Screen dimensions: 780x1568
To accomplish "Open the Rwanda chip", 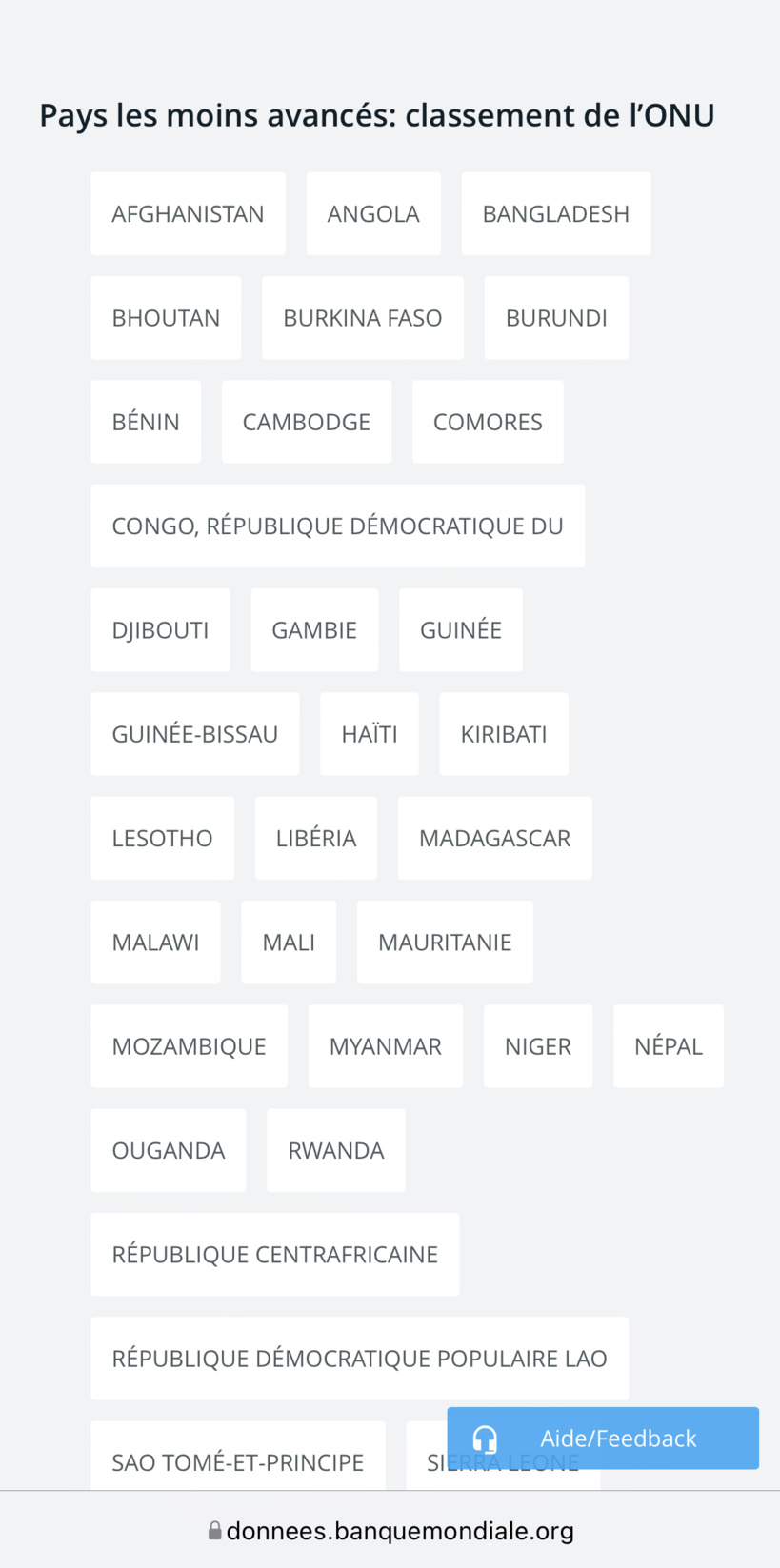I will click(x=335, y=1150).
